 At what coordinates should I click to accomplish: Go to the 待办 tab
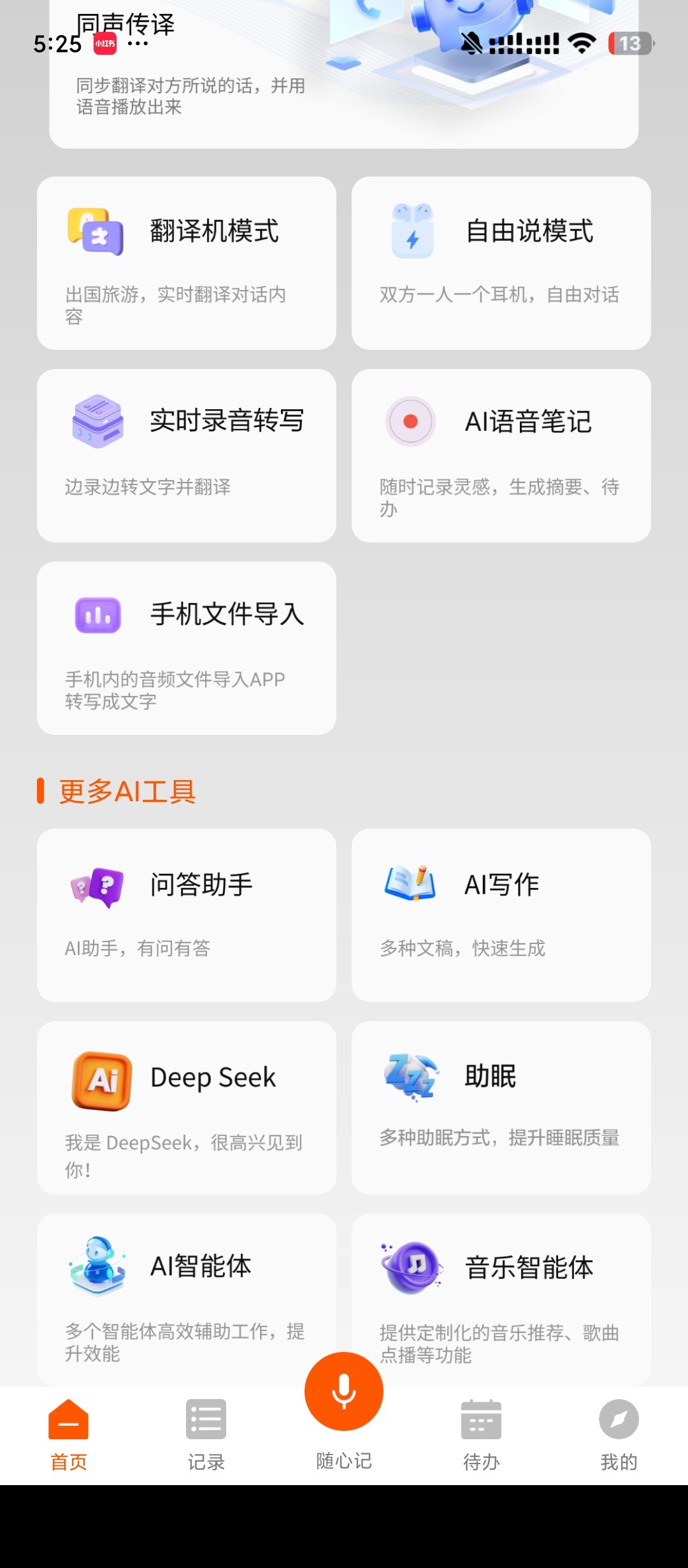(482, 1435)
